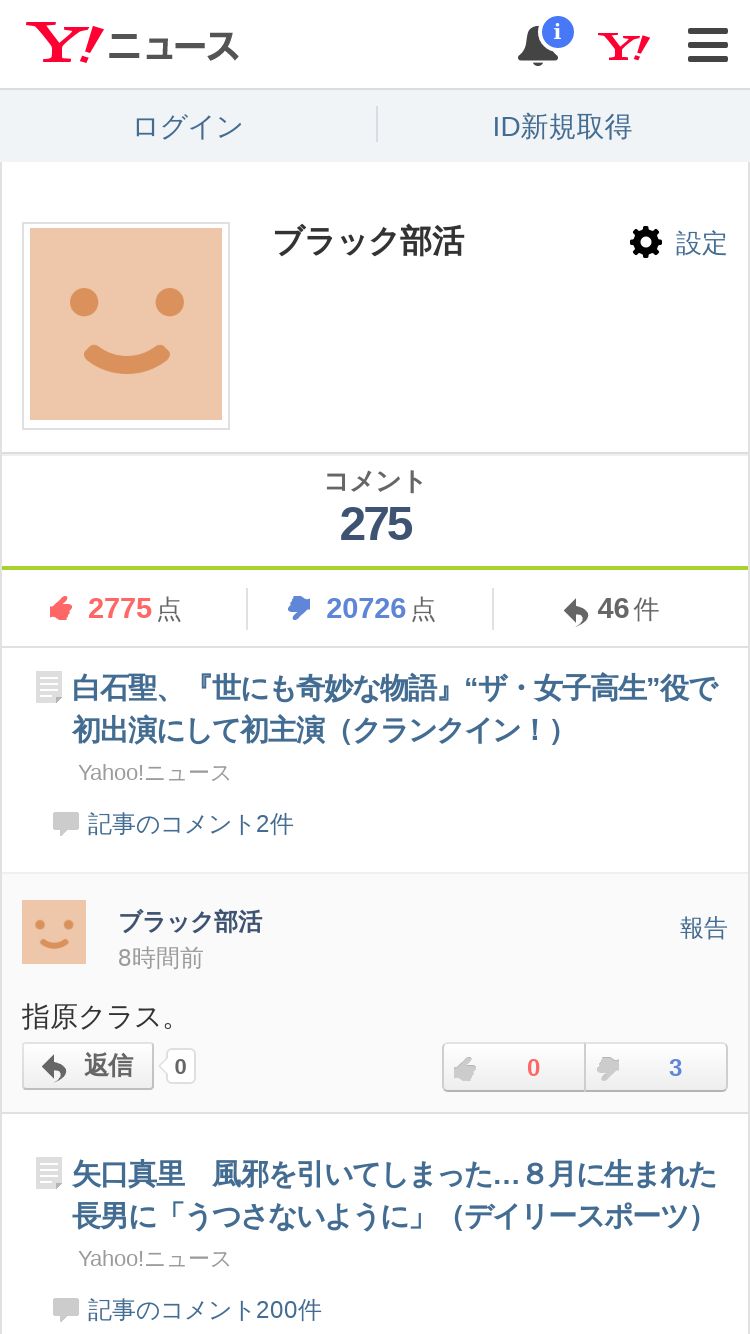Tap ログイン to sign in
The height and width of the screenshot is (1334, 750).
[x=188, y=127]
